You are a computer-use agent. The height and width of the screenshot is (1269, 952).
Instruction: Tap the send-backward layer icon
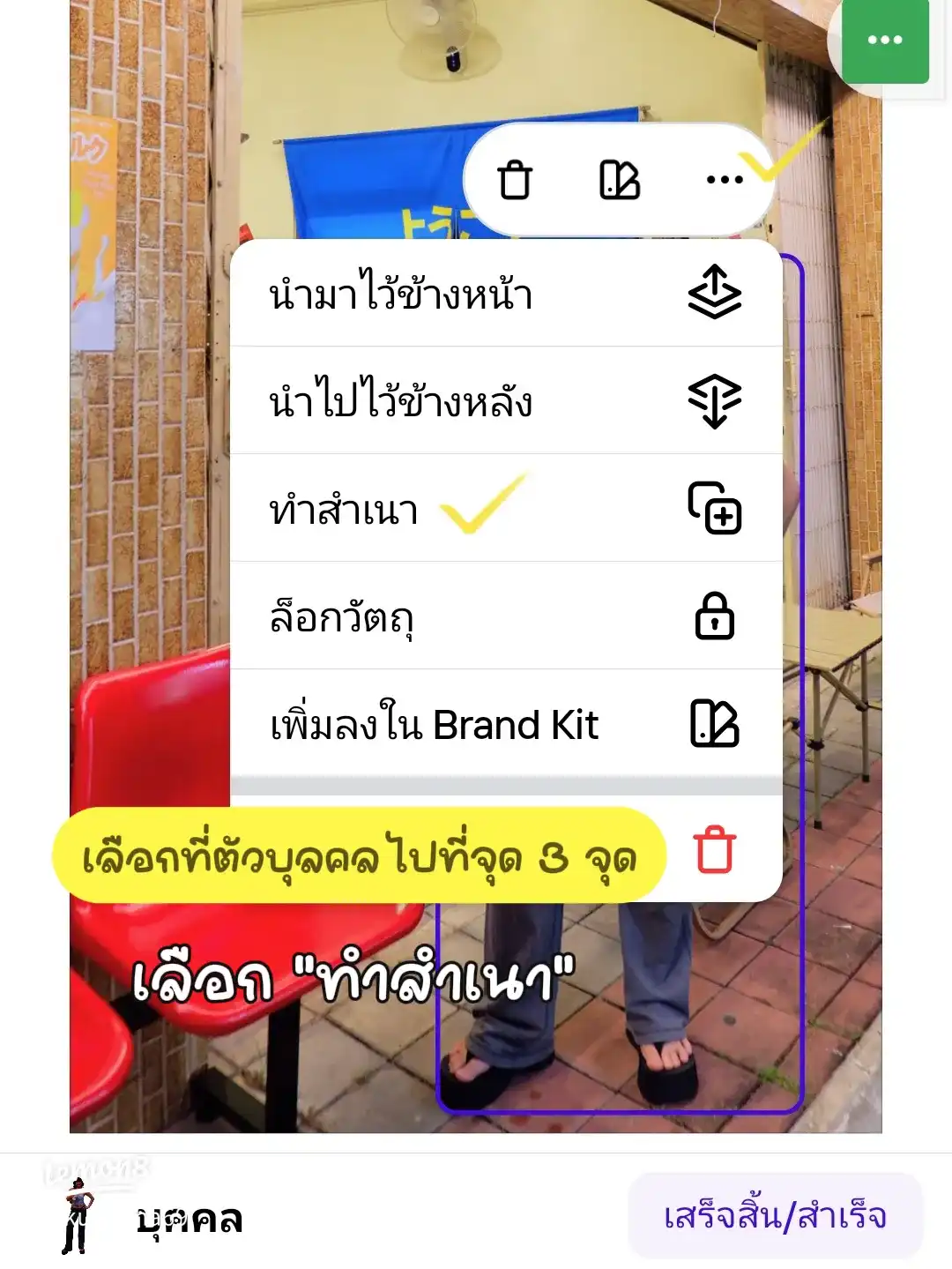click(716, 402)
